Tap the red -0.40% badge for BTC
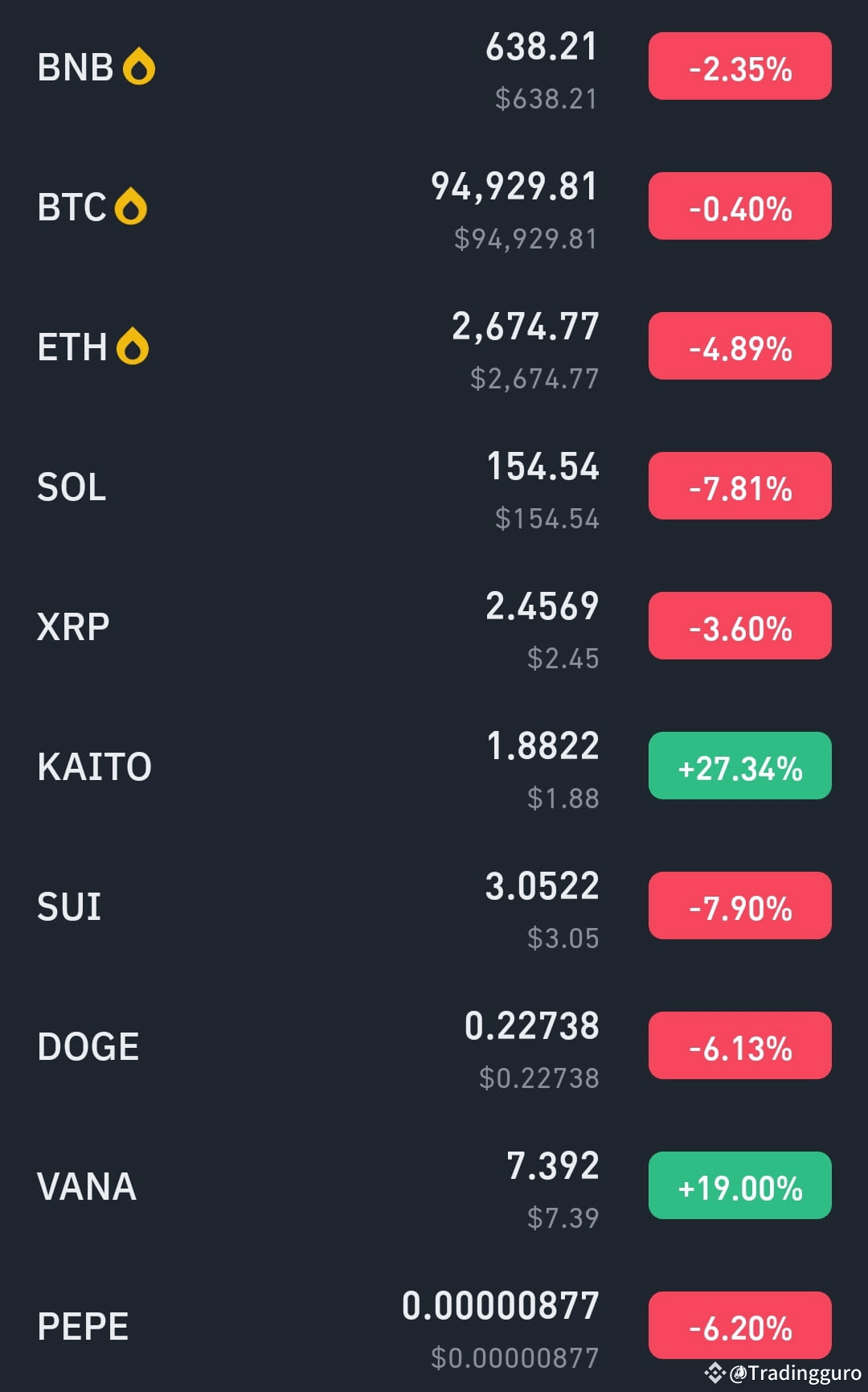Screen dimensions: 868x1392 [x=739, y=207]
